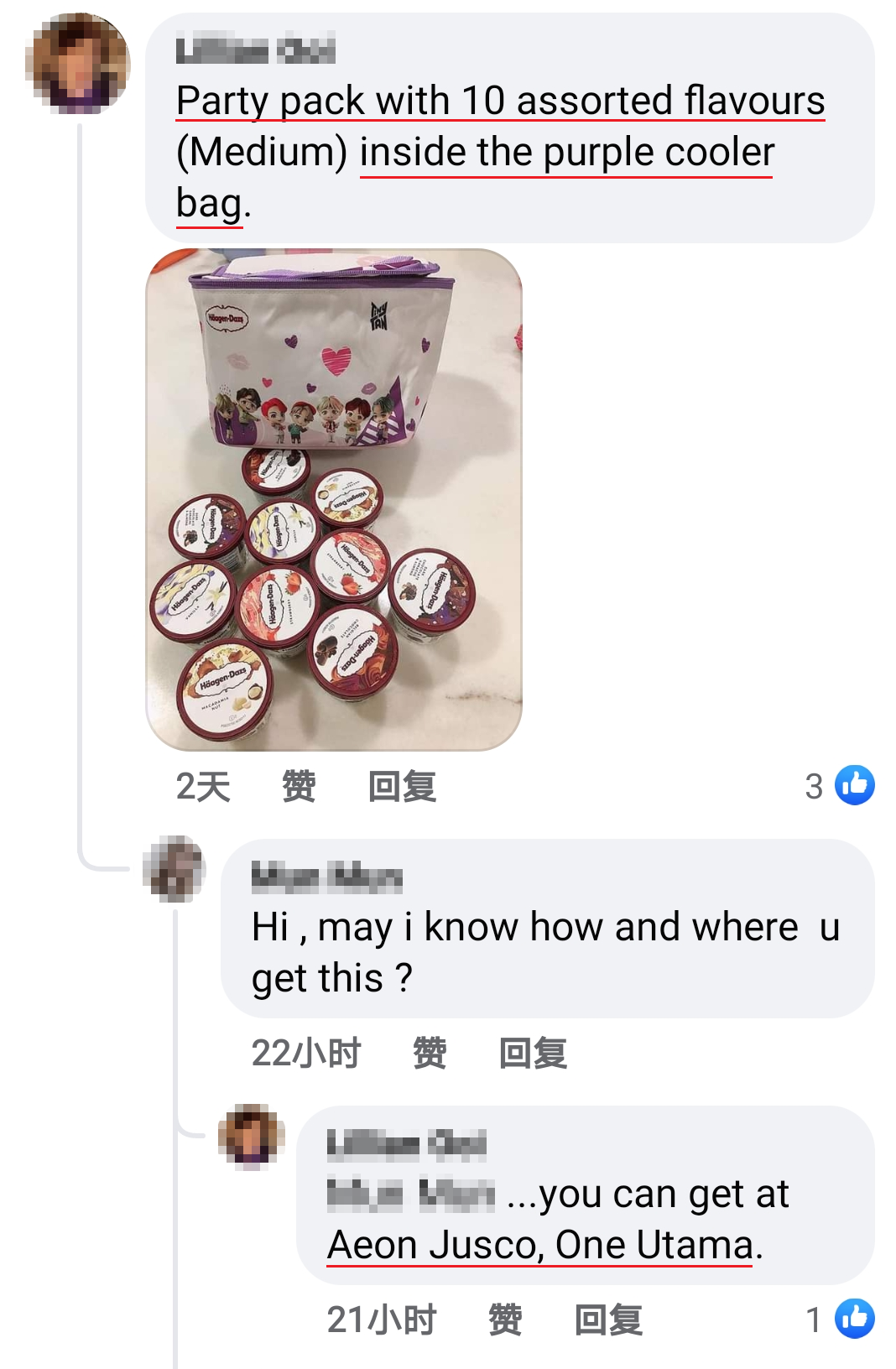Open the cooler bag photo in the comment
This screenshot has height=1369, width=896.
coord(334,499)
